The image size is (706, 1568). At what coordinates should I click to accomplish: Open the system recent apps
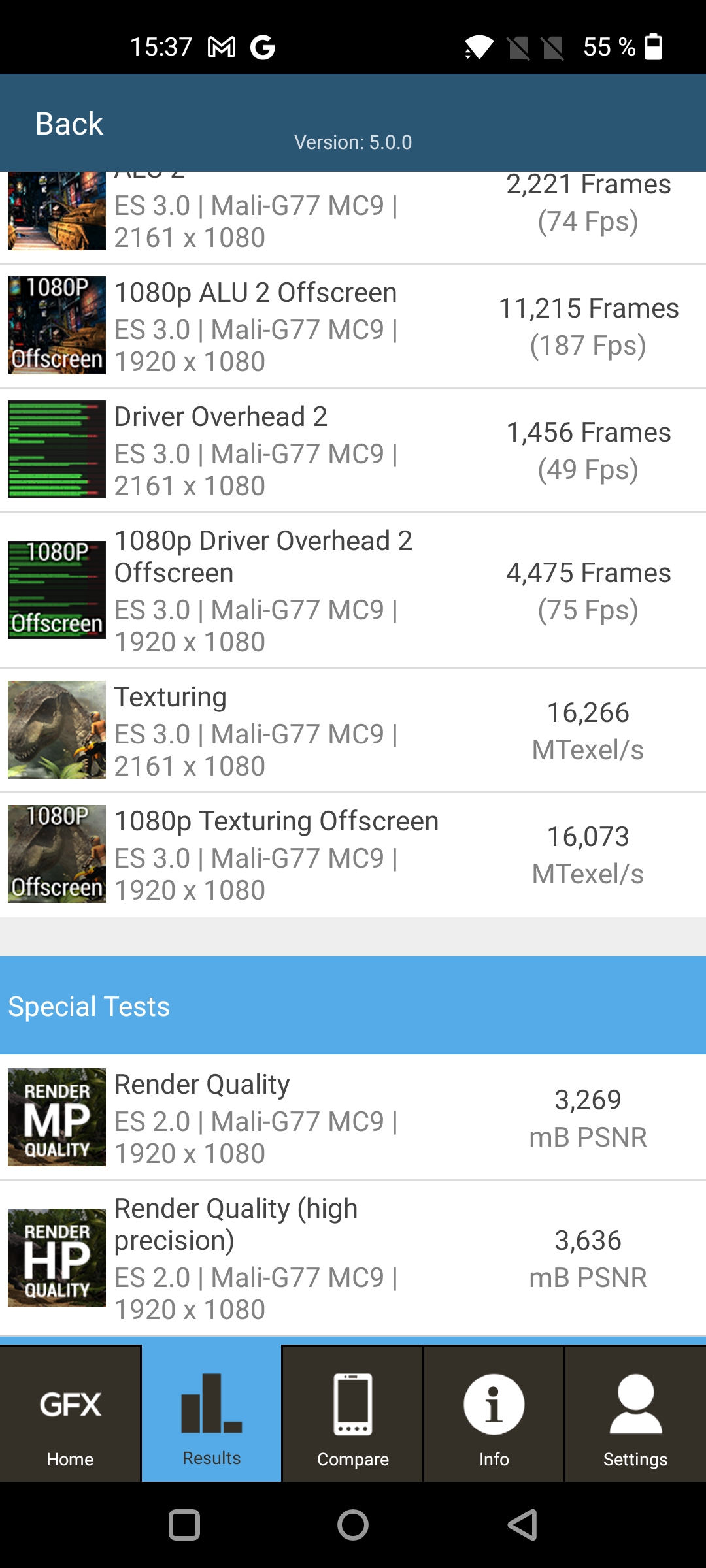point(184,1526)
